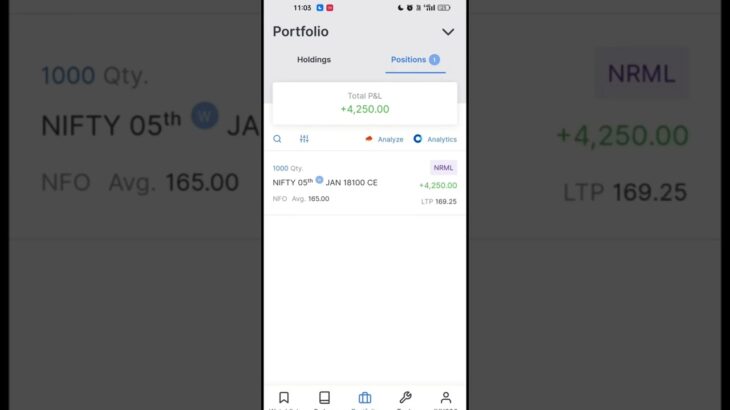The width and height of the screenshot is (730, 410).
Task: Open search in positions
Action: pos(277,139)
